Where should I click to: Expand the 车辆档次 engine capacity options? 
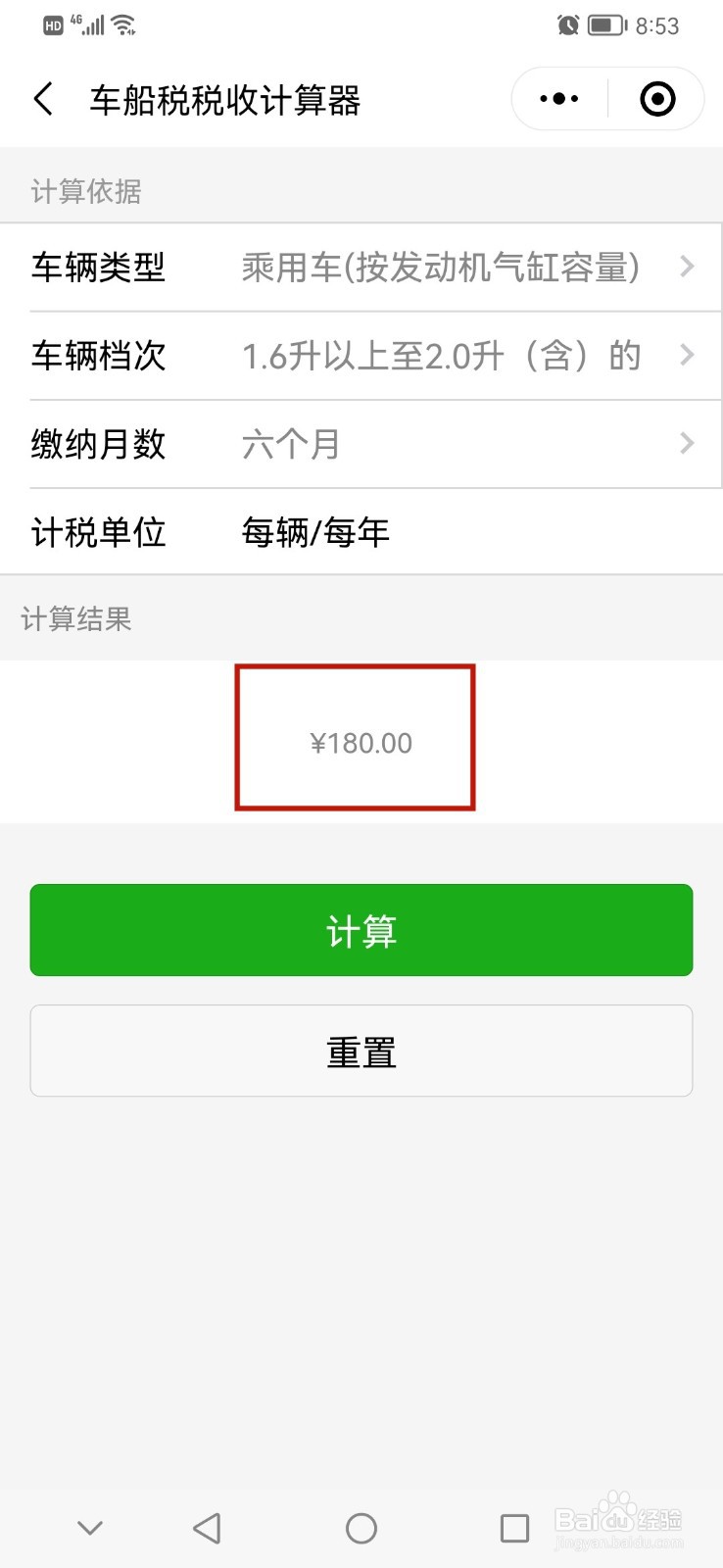(361, 356)
